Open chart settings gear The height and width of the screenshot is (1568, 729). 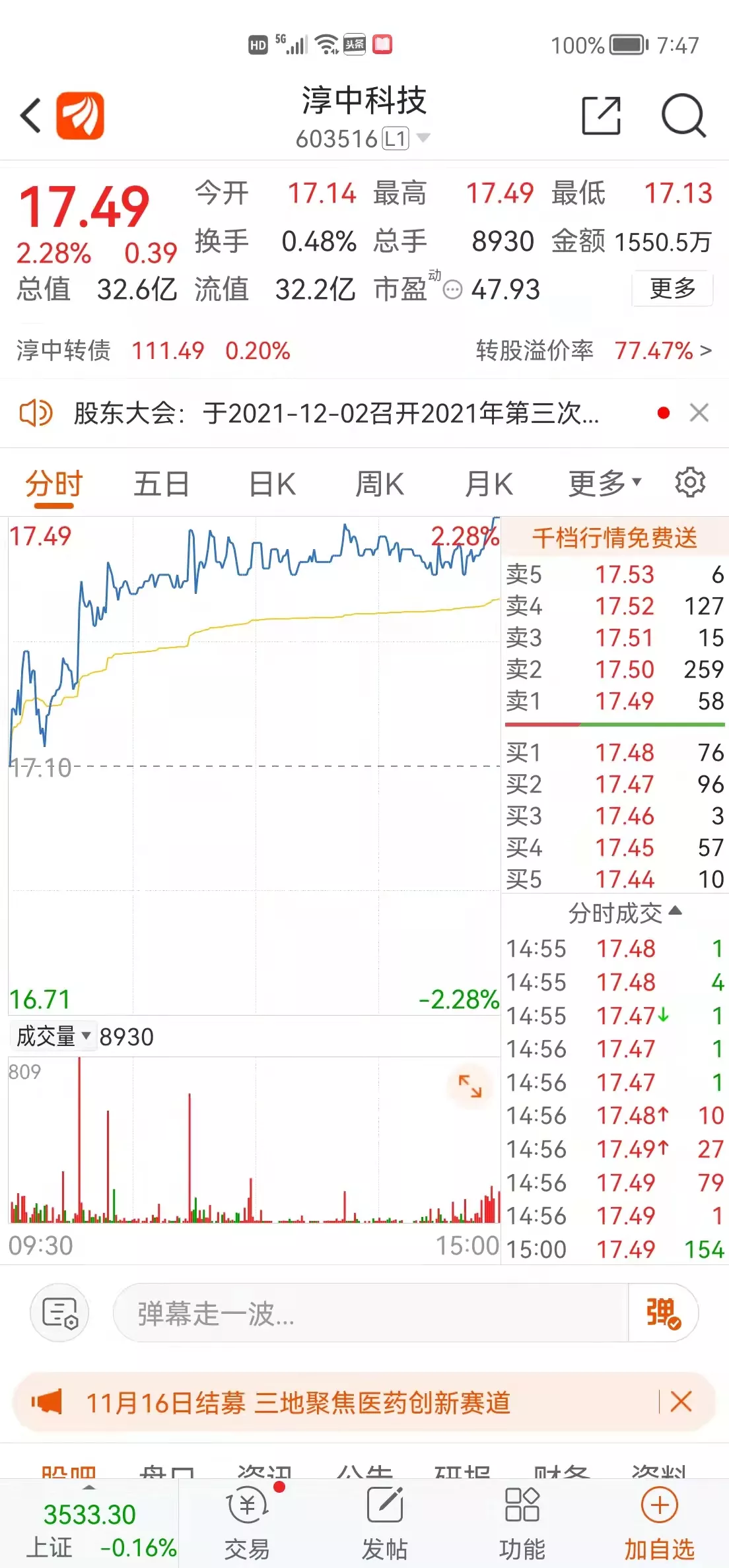(x=690, y=482)
